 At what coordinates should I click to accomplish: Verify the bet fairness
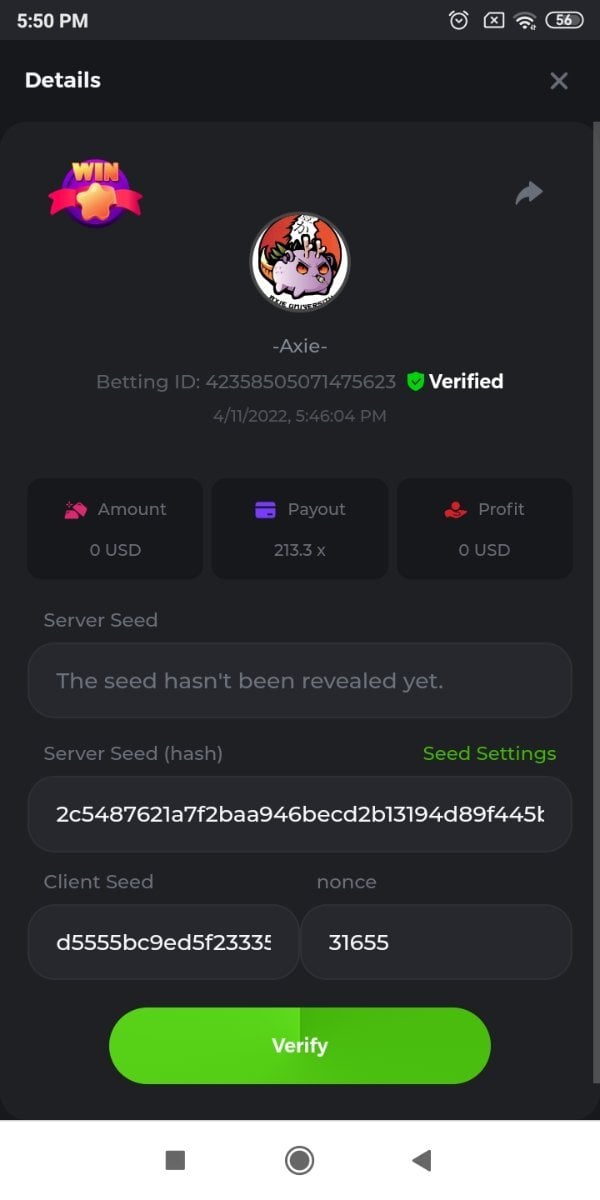tap(300, 1045)
